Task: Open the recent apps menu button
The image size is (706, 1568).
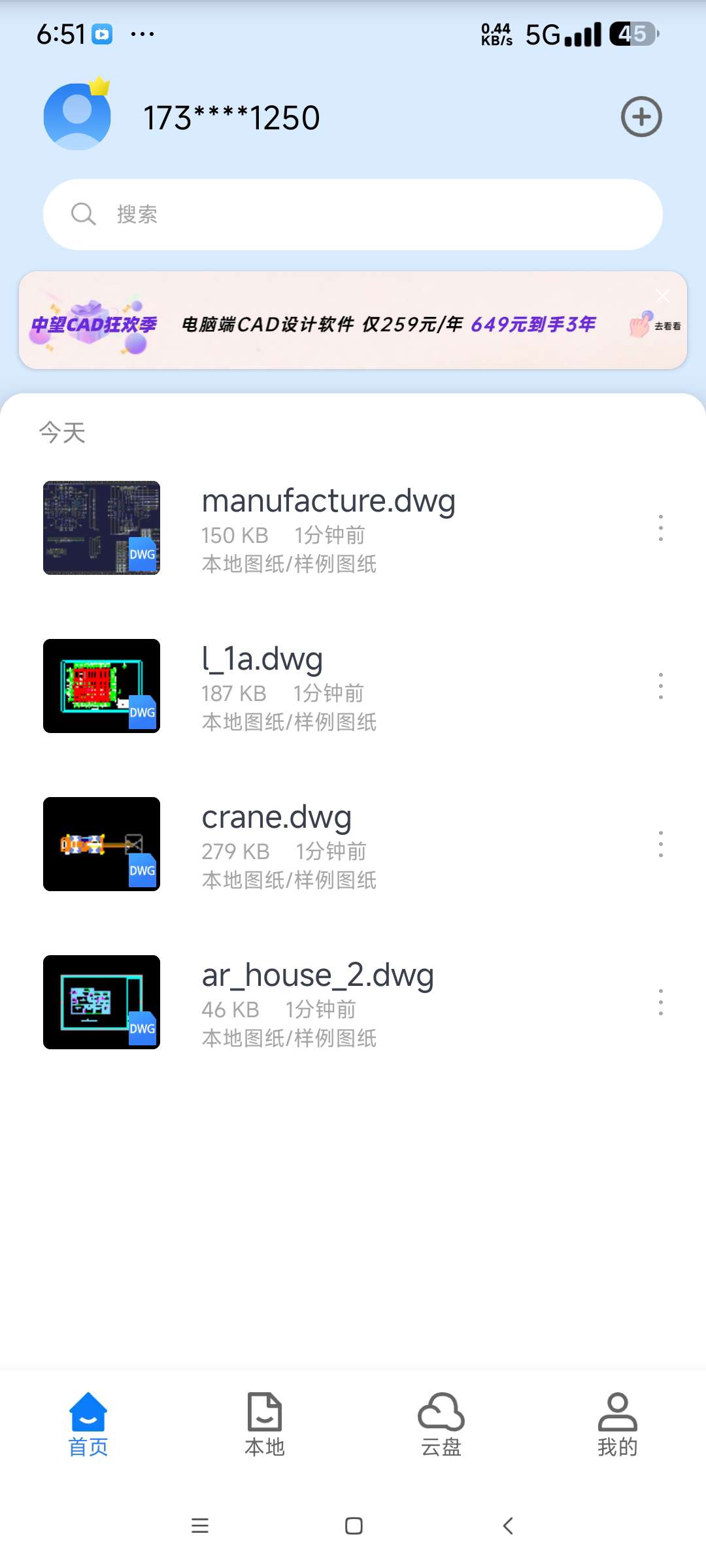Action: [x=199, y=1526]
